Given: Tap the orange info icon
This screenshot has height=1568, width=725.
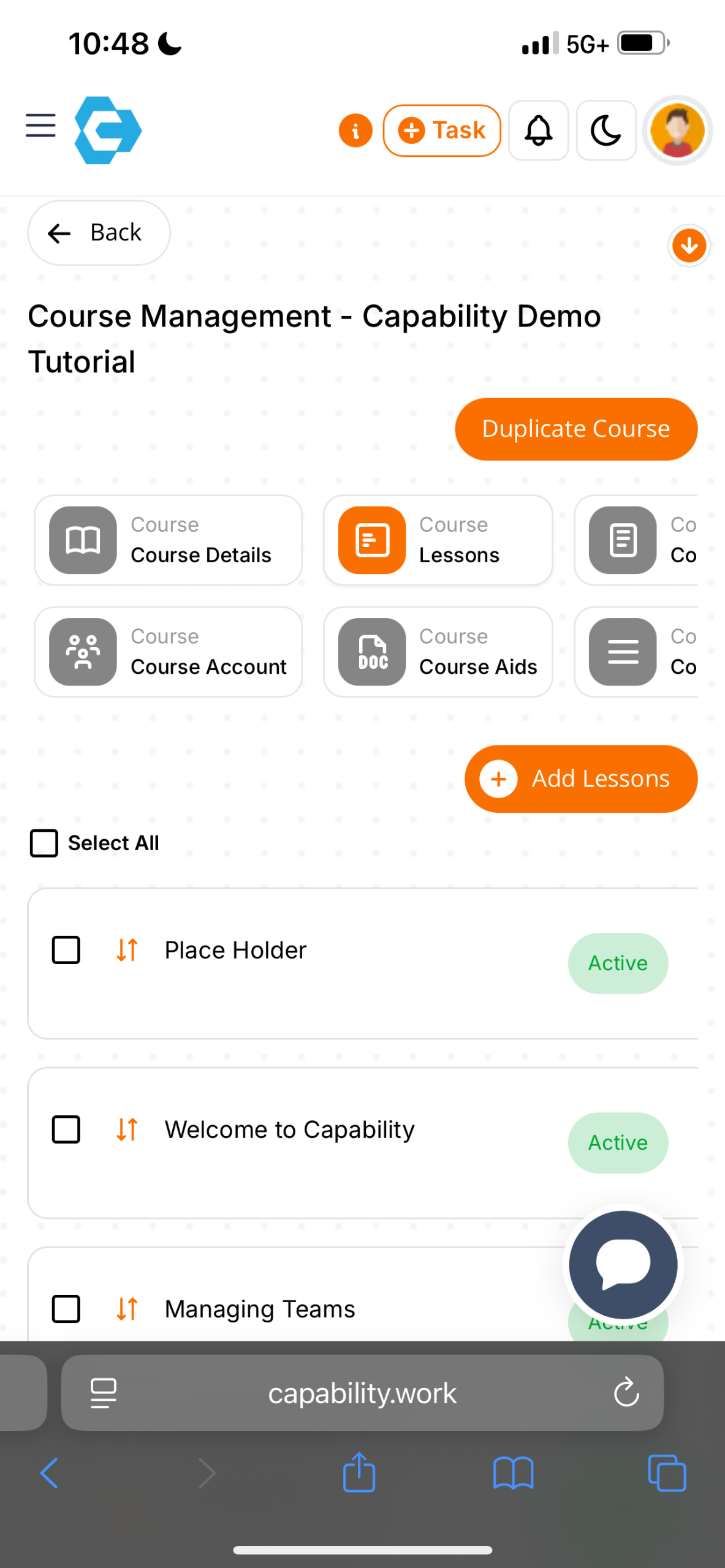Looking at the screenshot, I should (x=355, y=130).
